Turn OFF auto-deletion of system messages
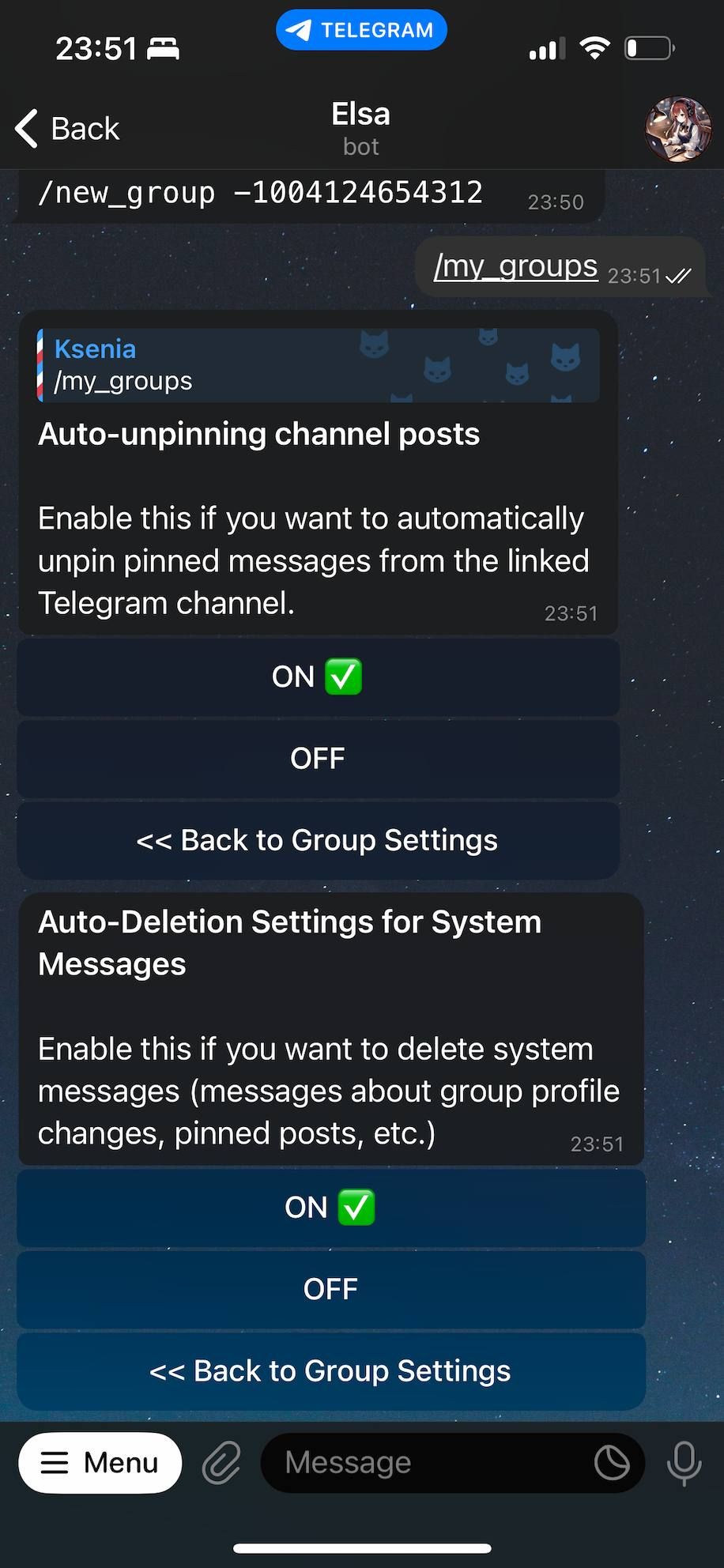The height and width of the screenshot is (1568, 724). point(330,1289)
